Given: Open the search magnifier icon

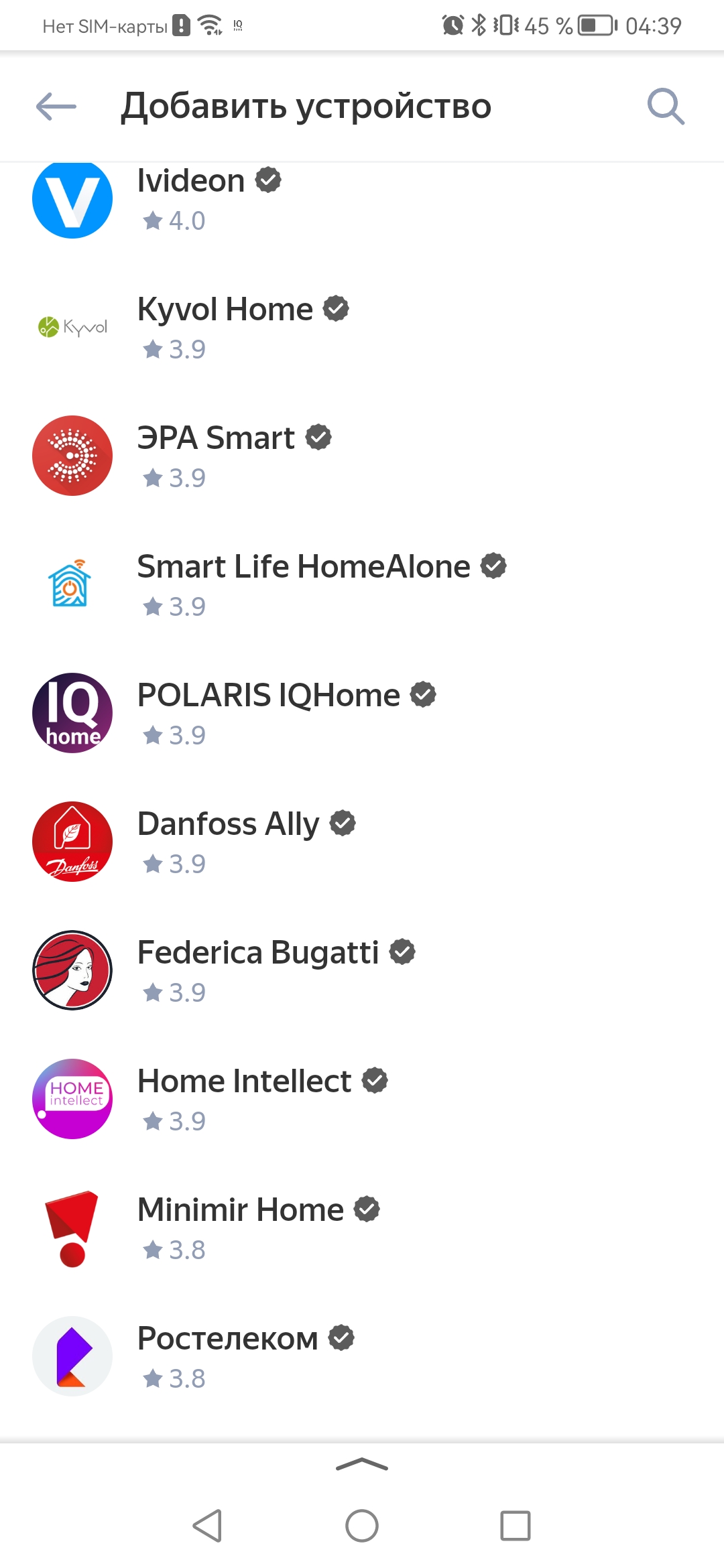Looking at the screenshot, I should (665, 107).
